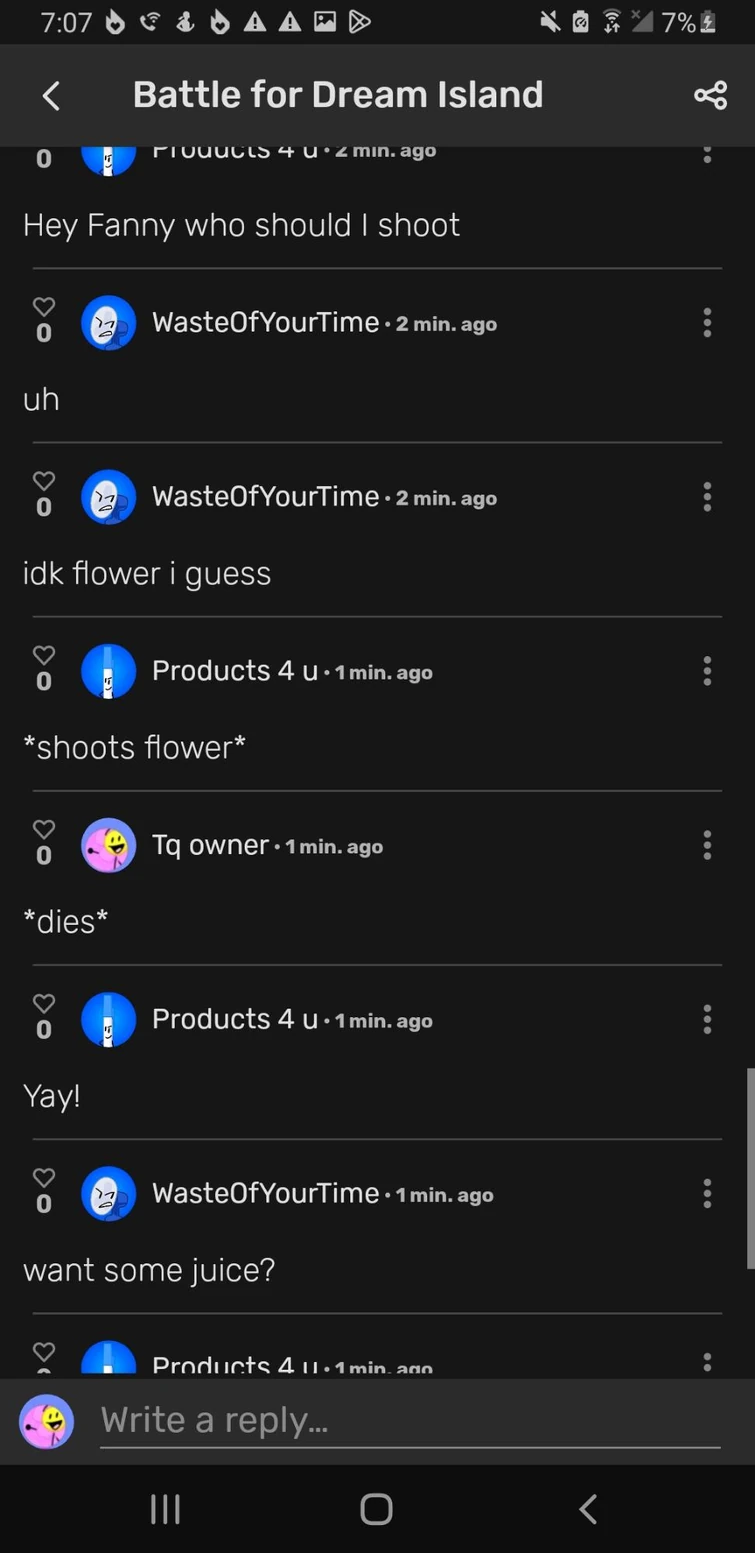The width and height of the screenshot is (755, 1553).
Task: Open Products 4 u avatar on "Yay!" reply
Action: pyautogui.click(x=108, y=1019)
